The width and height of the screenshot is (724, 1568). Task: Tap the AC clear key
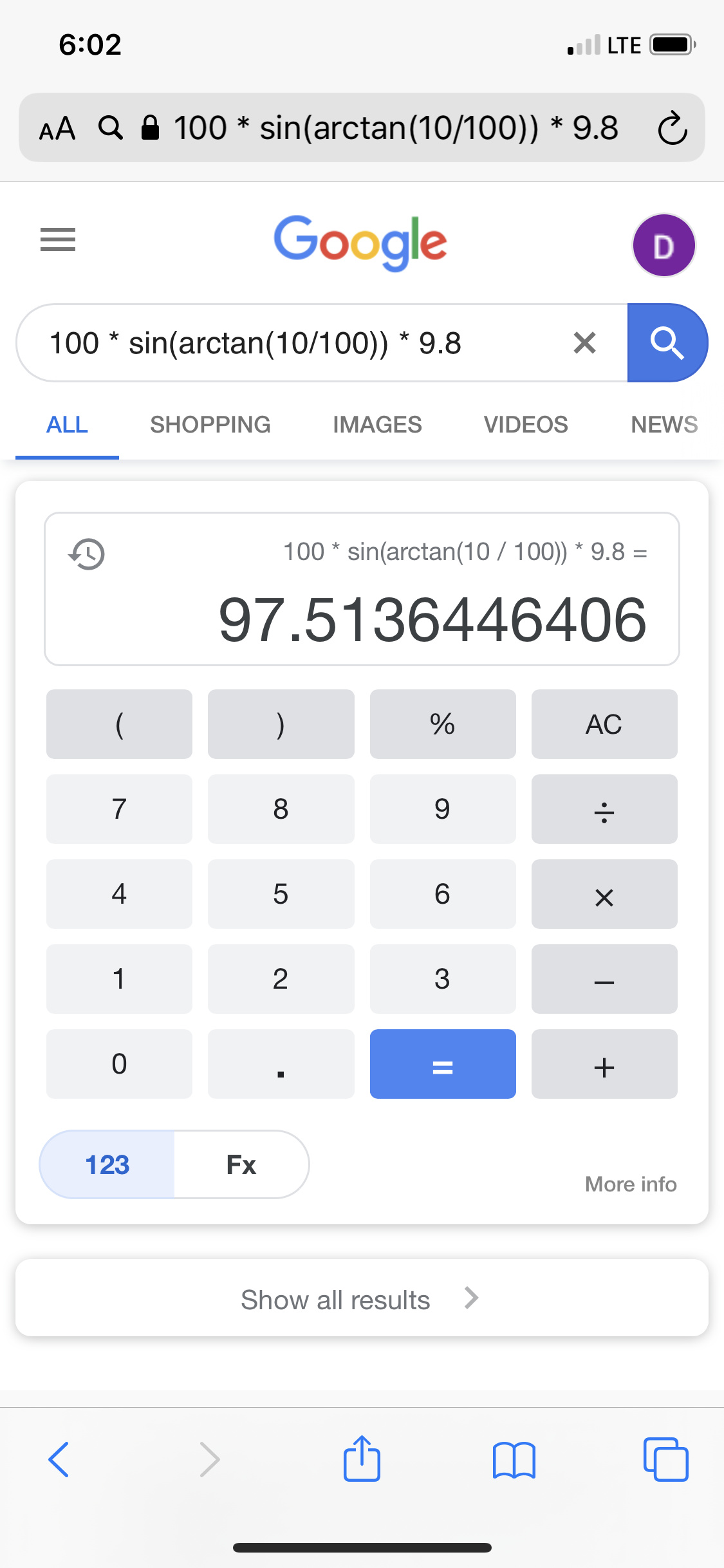click(x=604, y=725)
